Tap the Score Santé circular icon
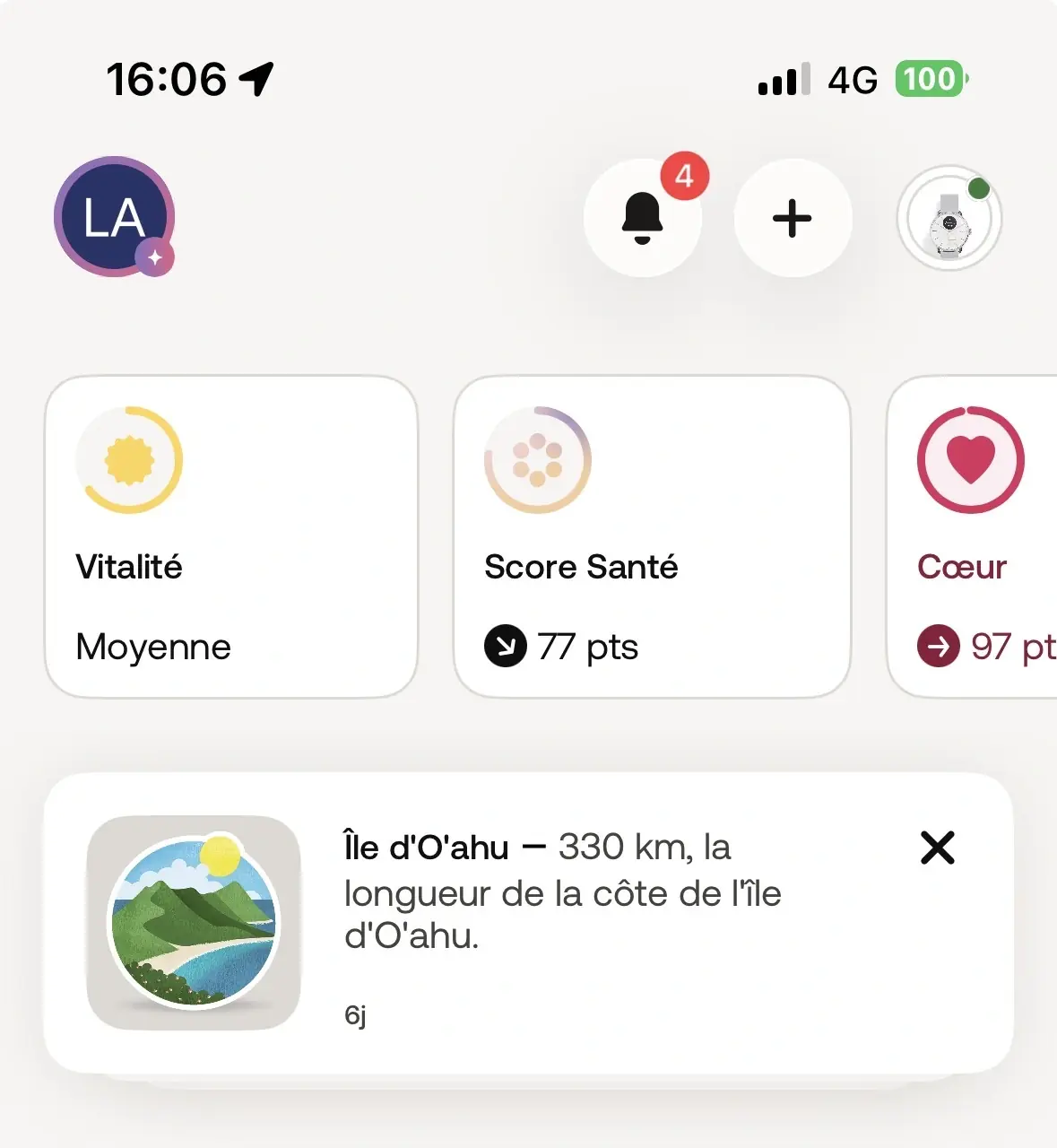 [537, 460]
